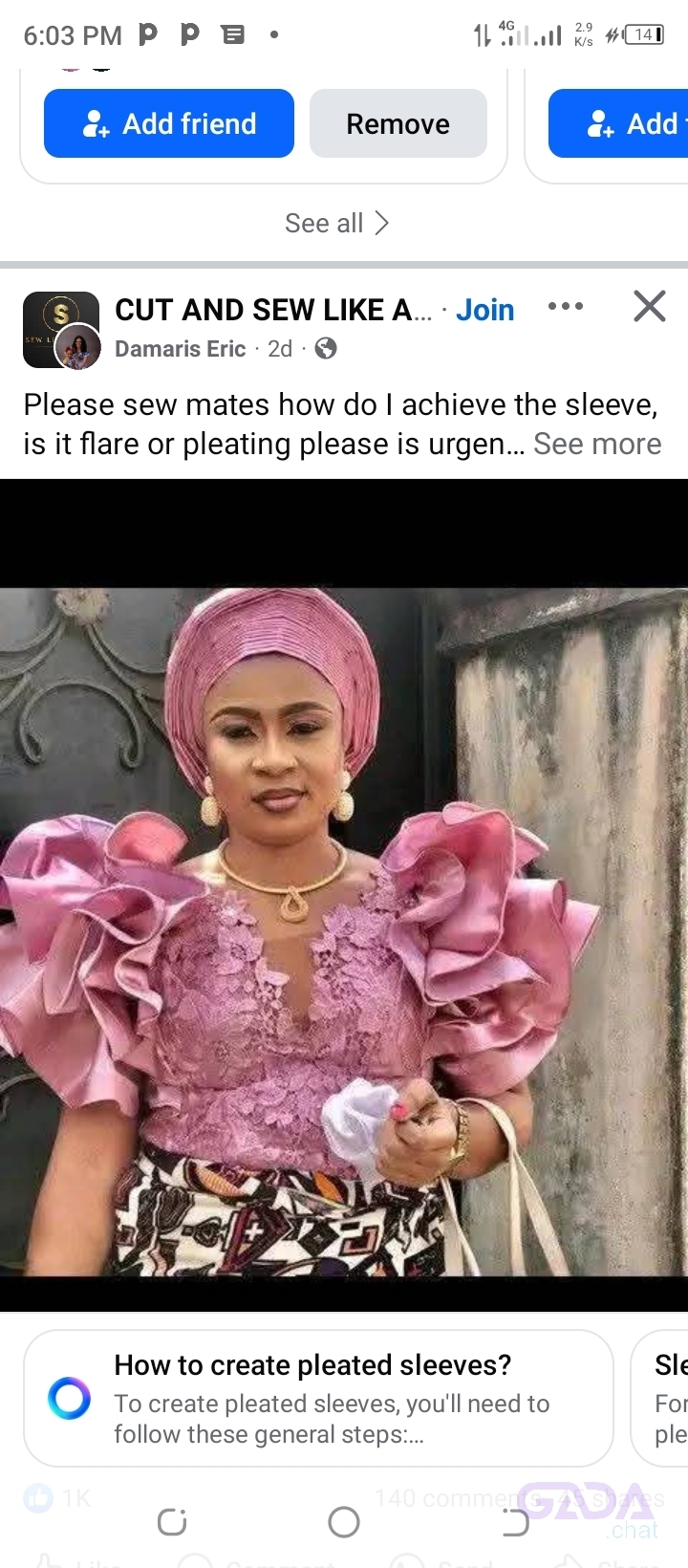Remove the friend suggestion

[x=398, y=123]
